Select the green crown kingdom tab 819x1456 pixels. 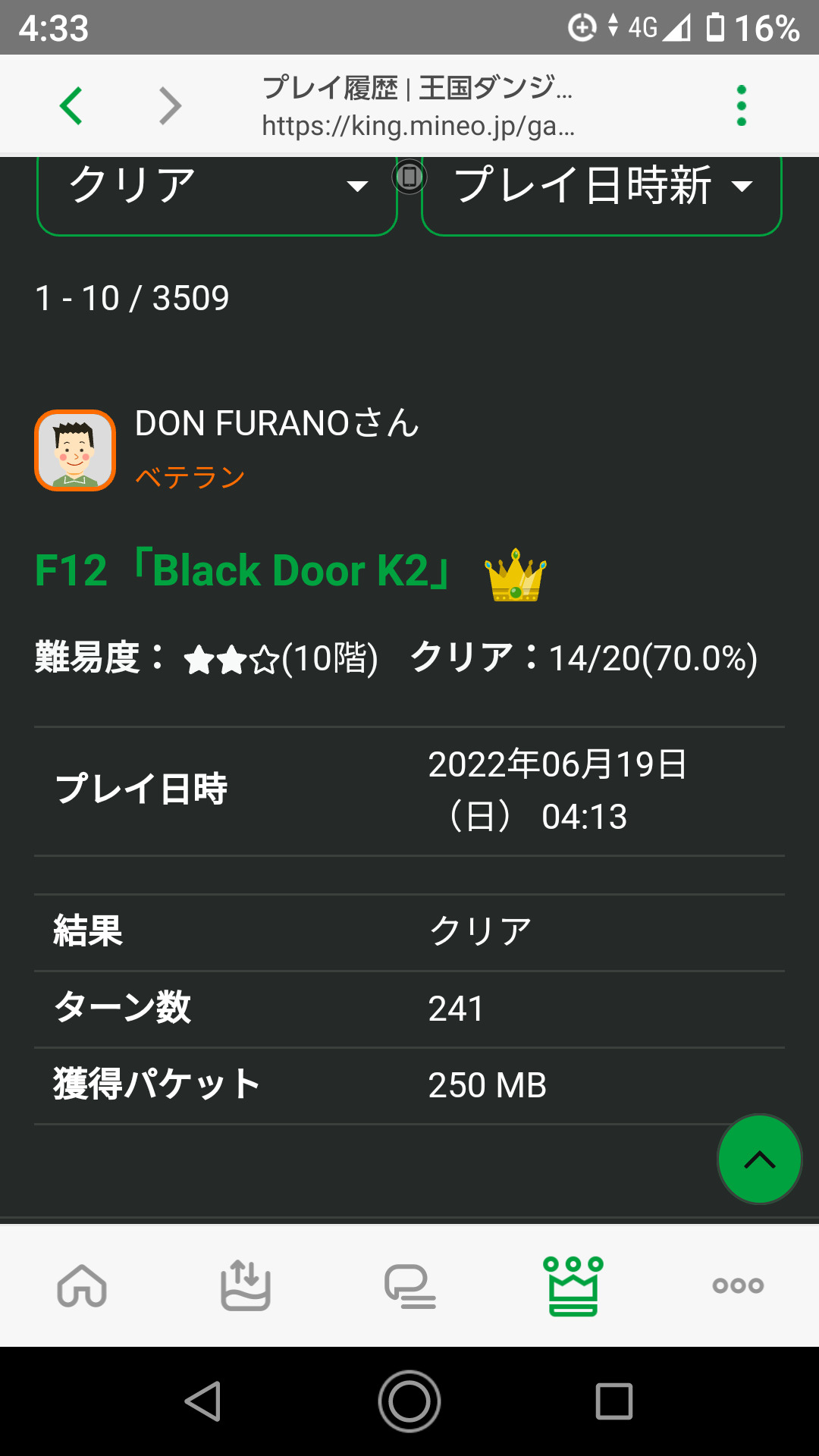click(x=573, y=1285)
